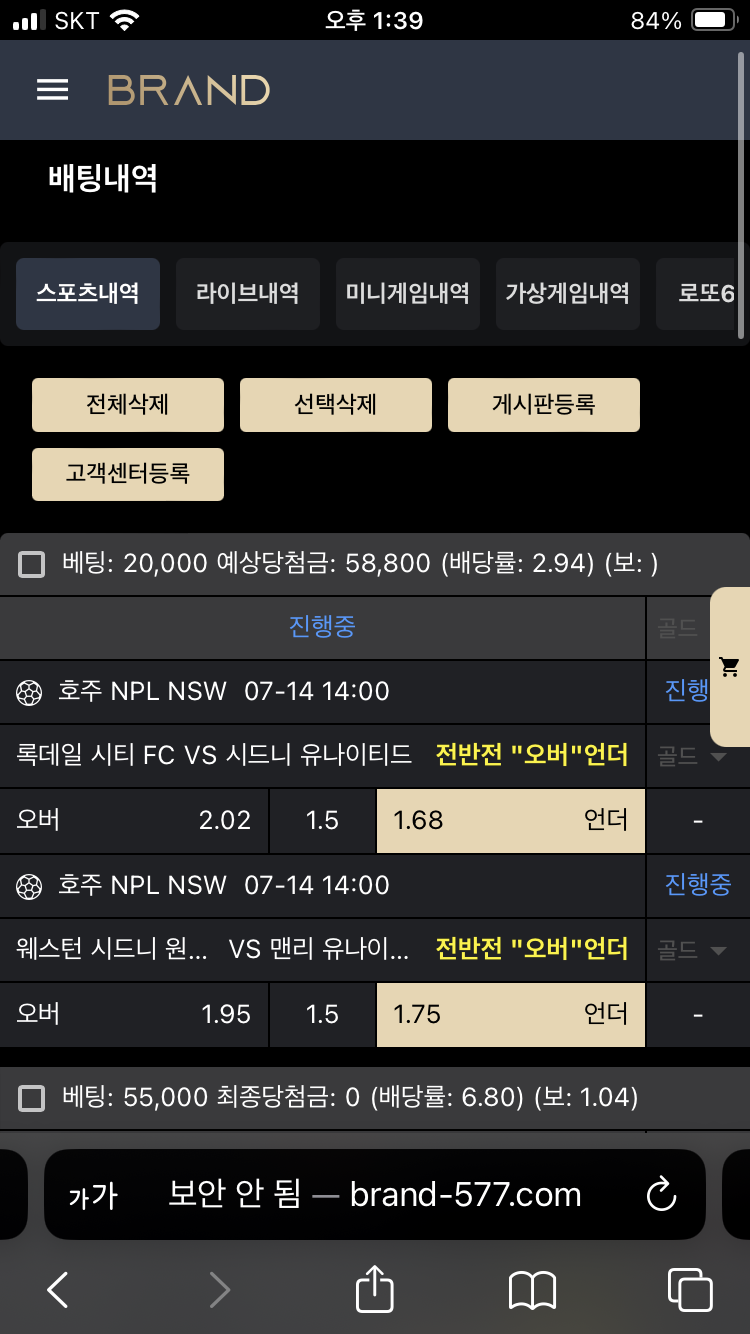Check the 55,000 bet checkbox
The width and height of the screenshot is (750, 1334).
pos(32,1099)
